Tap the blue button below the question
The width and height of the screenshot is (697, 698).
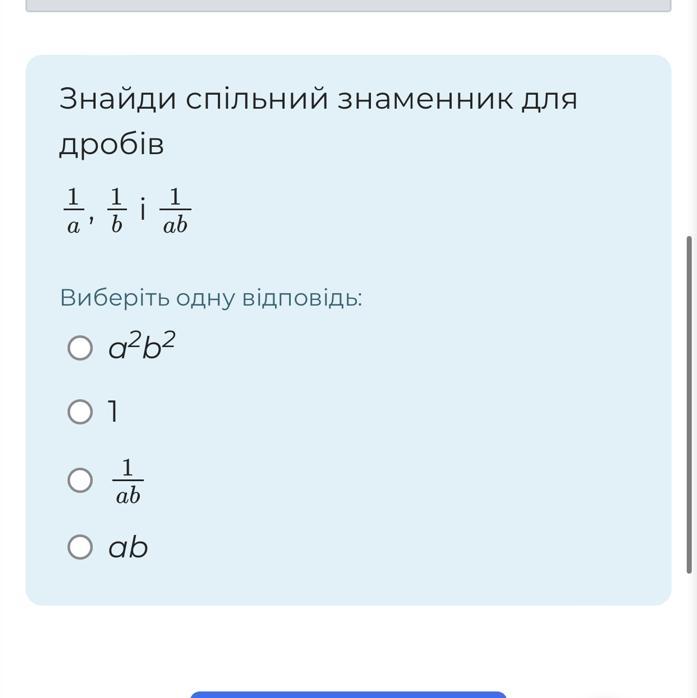point(348,694)
